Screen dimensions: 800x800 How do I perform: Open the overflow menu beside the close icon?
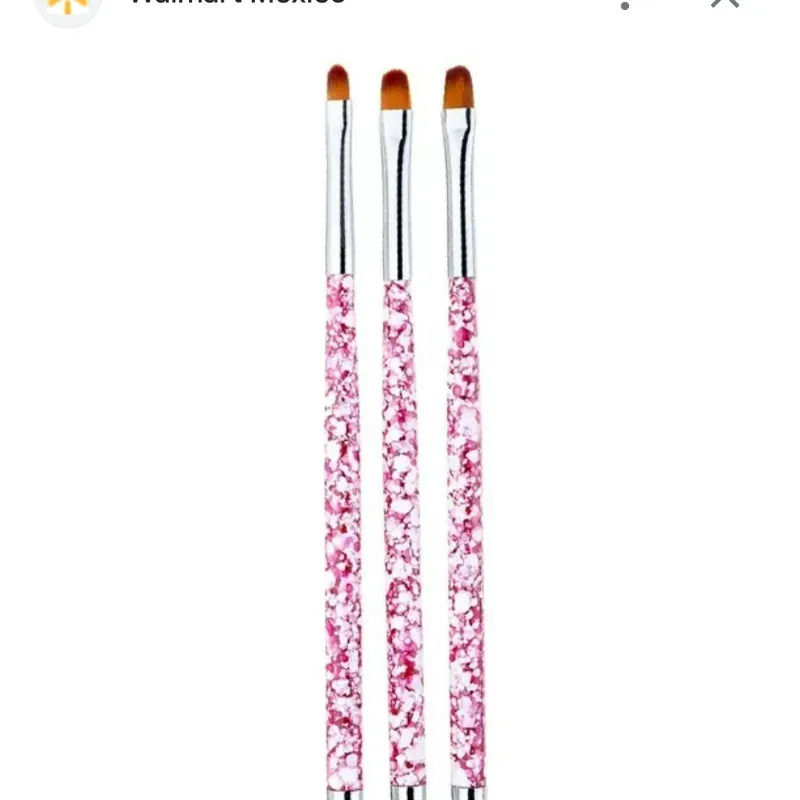625,5
